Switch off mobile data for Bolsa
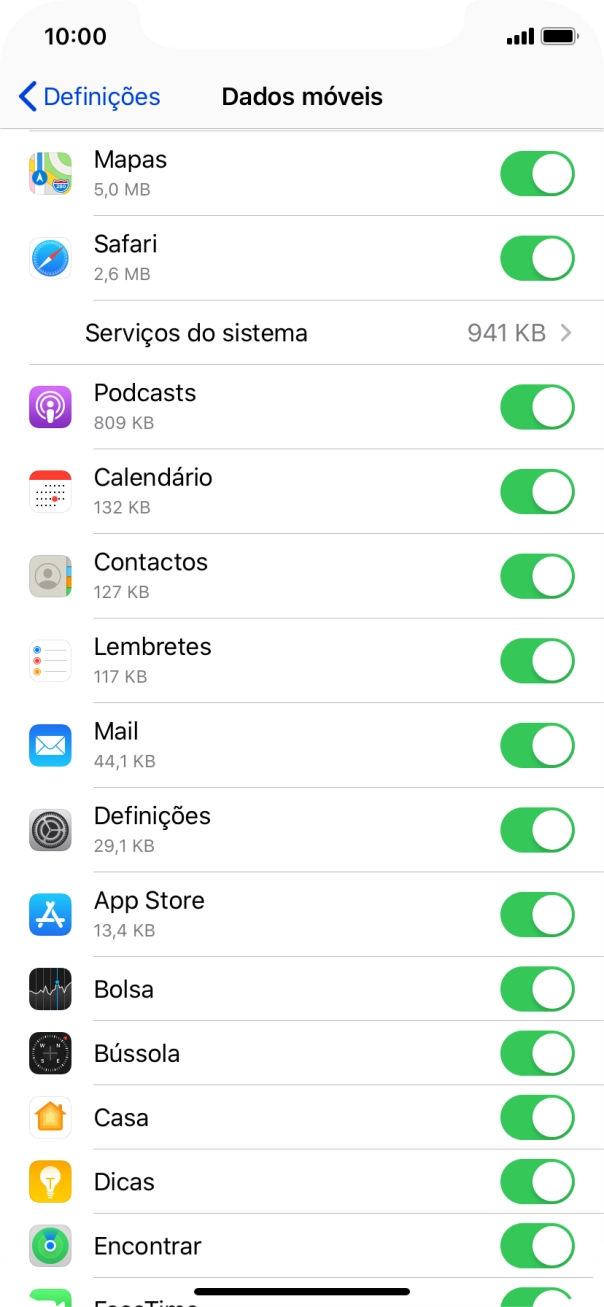Screen dimensions: 604x1307 pos(537,989)
